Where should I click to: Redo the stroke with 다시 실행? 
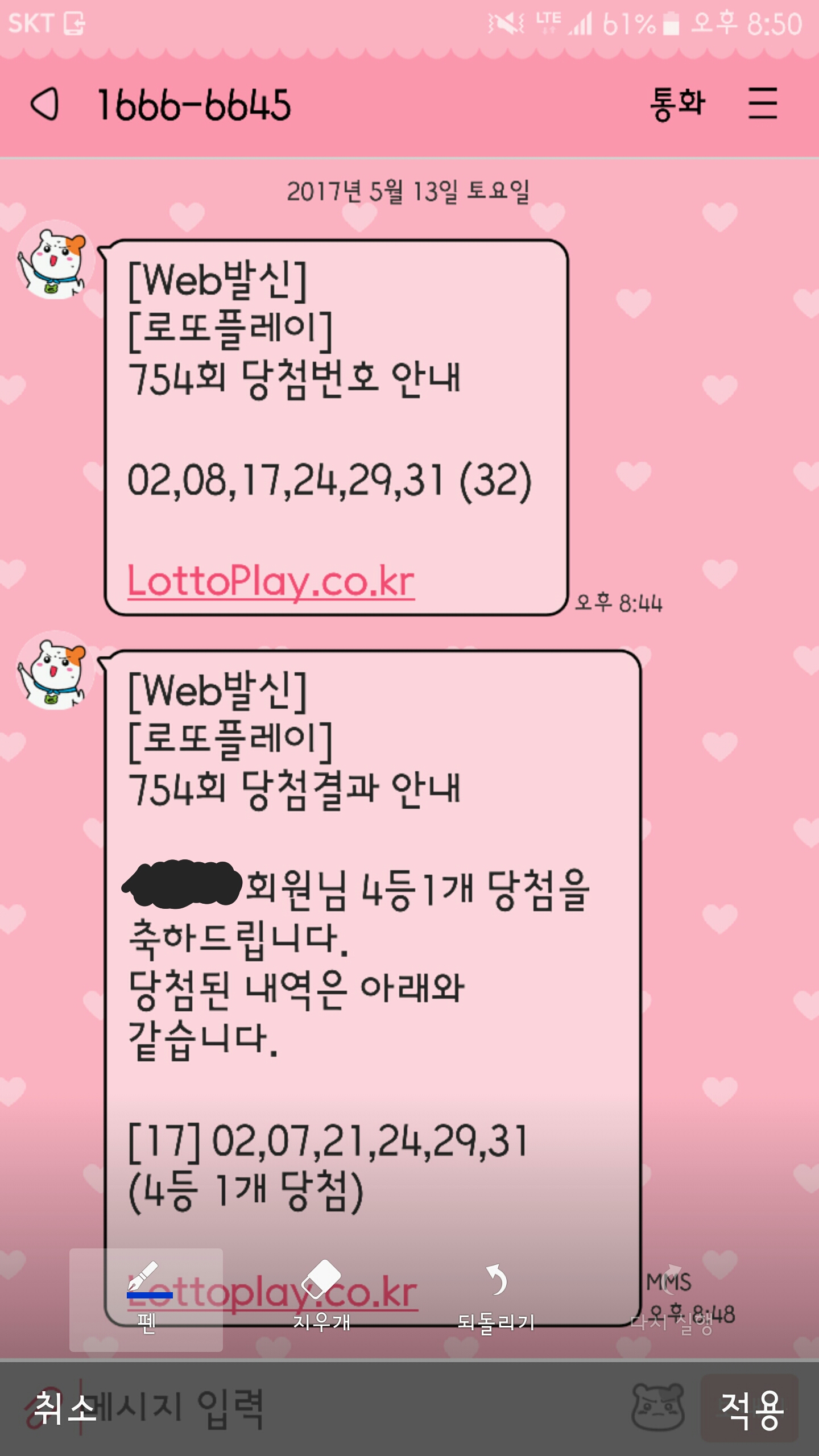(x=672, y=1299)
